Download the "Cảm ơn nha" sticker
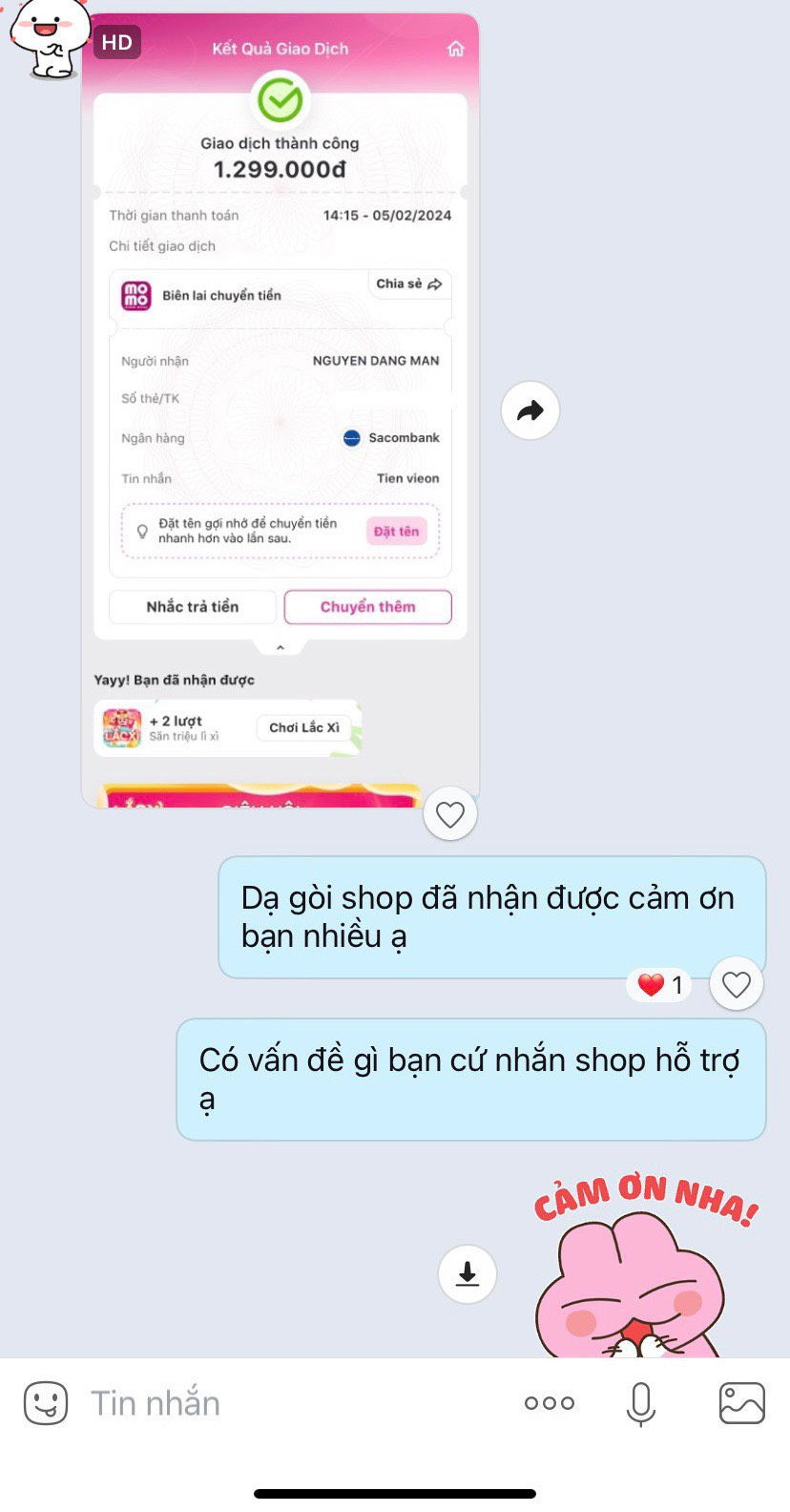 (x=467, y=1273)
